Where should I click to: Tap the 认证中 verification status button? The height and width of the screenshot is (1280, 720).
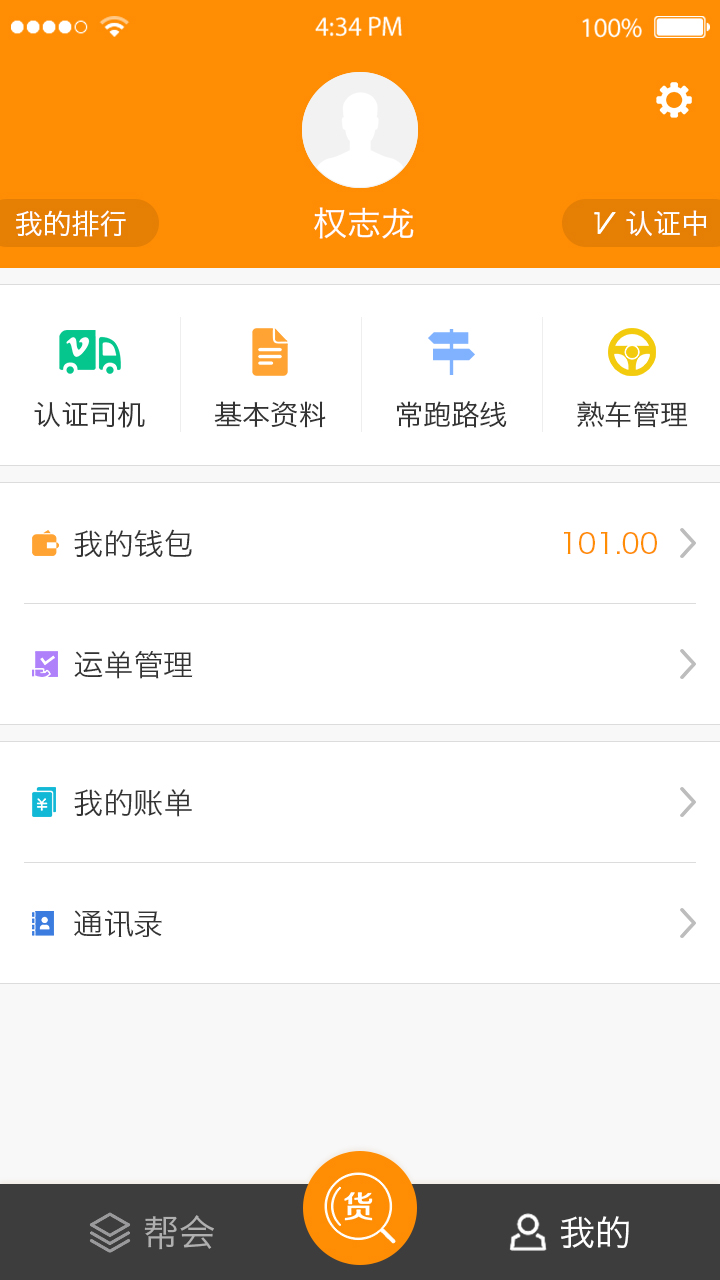[641, 223]
